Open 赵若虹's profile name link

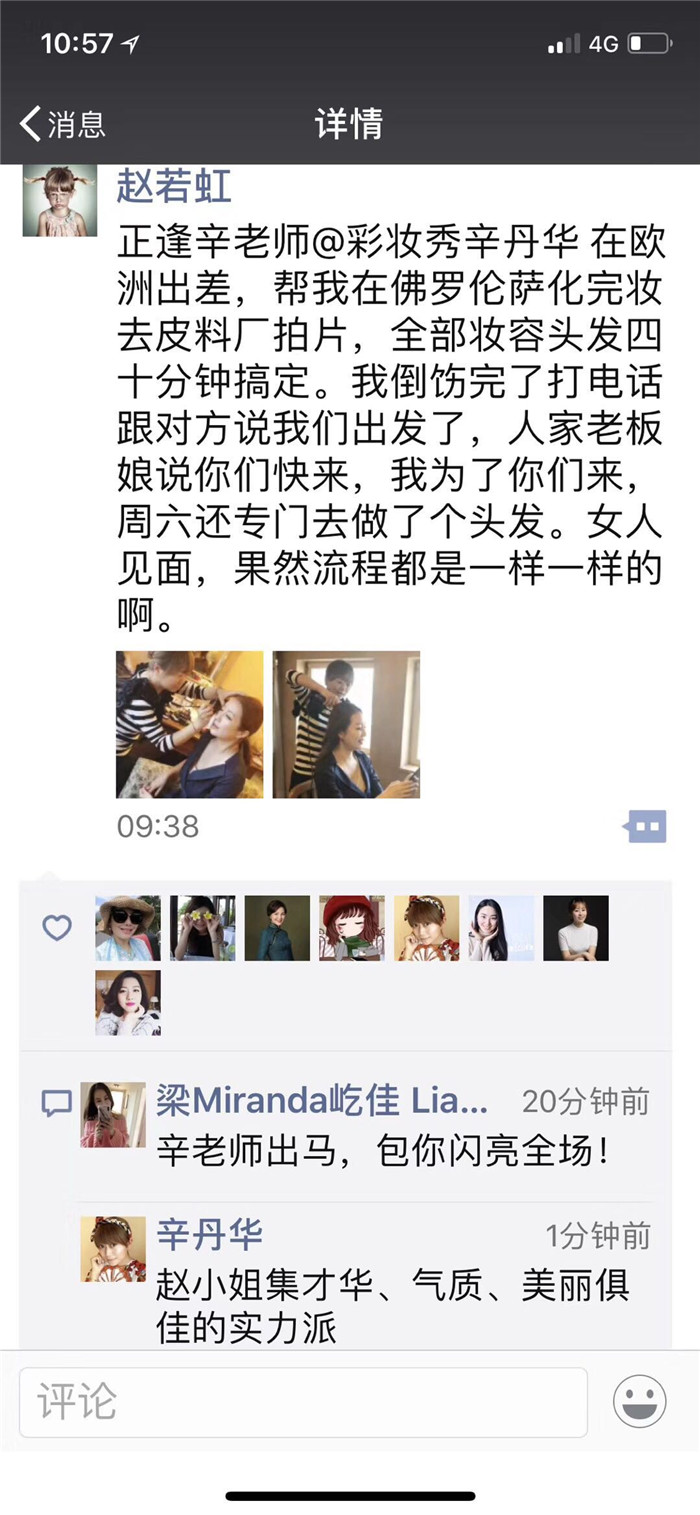tap(174, 186)
